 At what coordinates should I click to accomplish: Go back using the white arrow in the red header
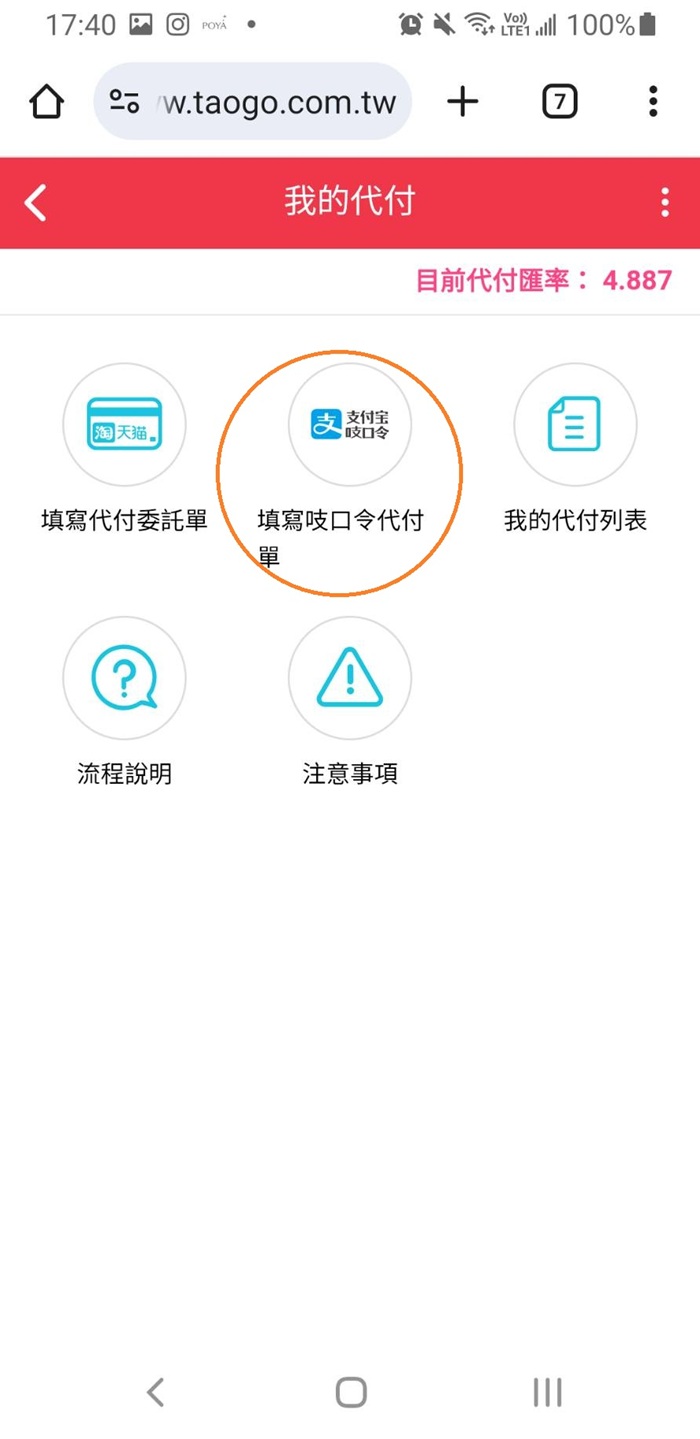[36, 203]
